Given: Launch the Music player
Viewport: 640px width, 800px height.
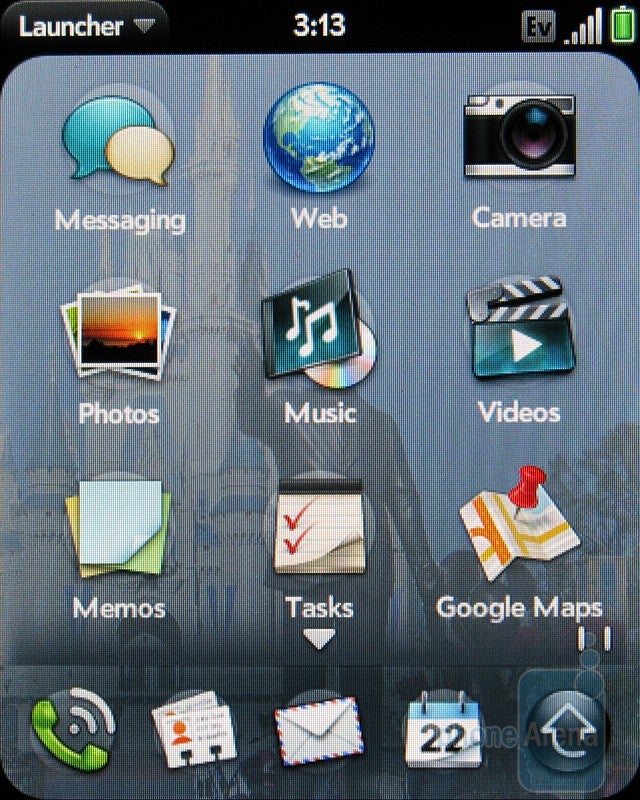Looking at the screenshot, I should 318,330.
